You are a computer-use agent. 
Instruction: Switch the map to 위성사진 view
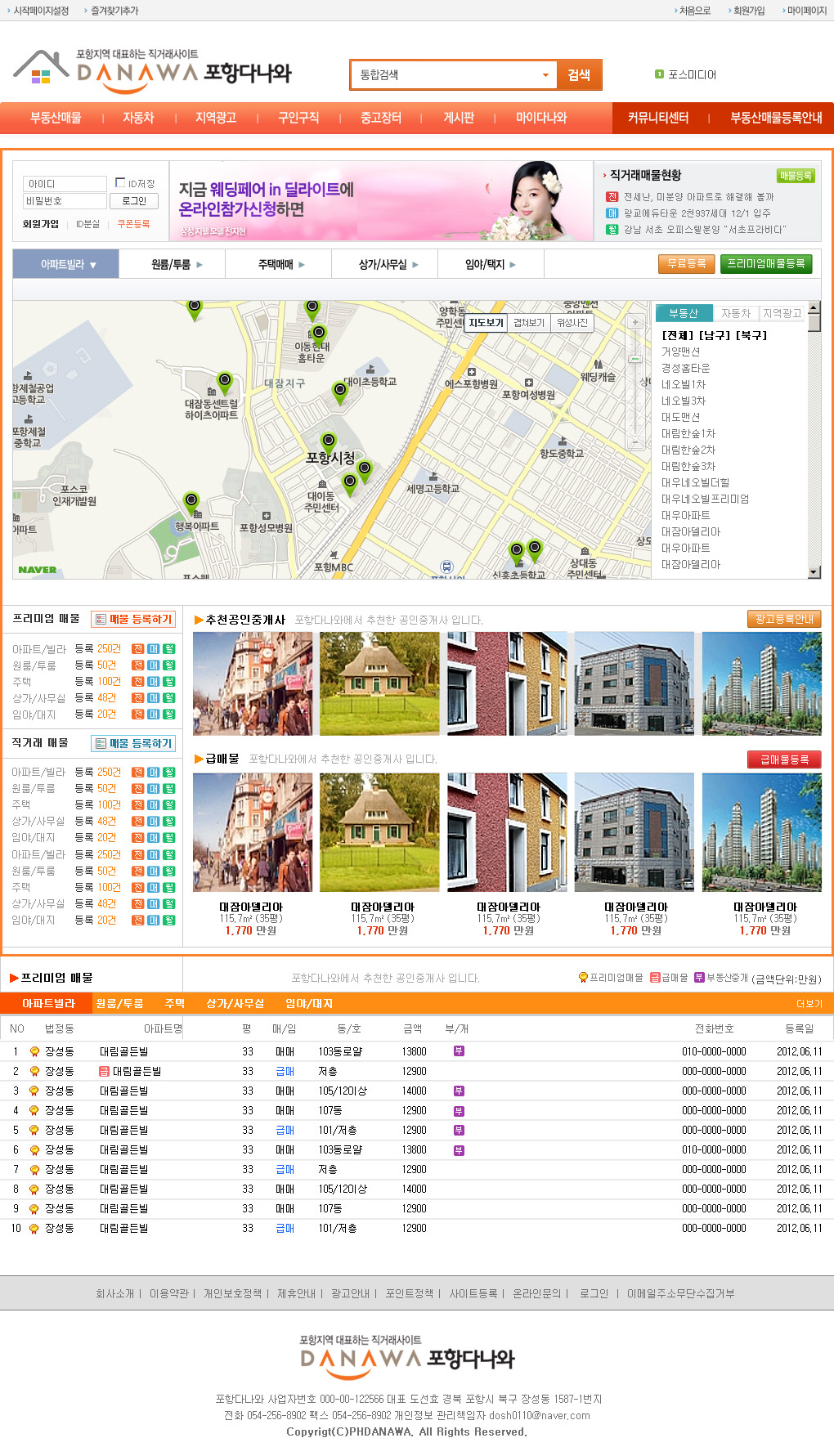tap(572, 323)
